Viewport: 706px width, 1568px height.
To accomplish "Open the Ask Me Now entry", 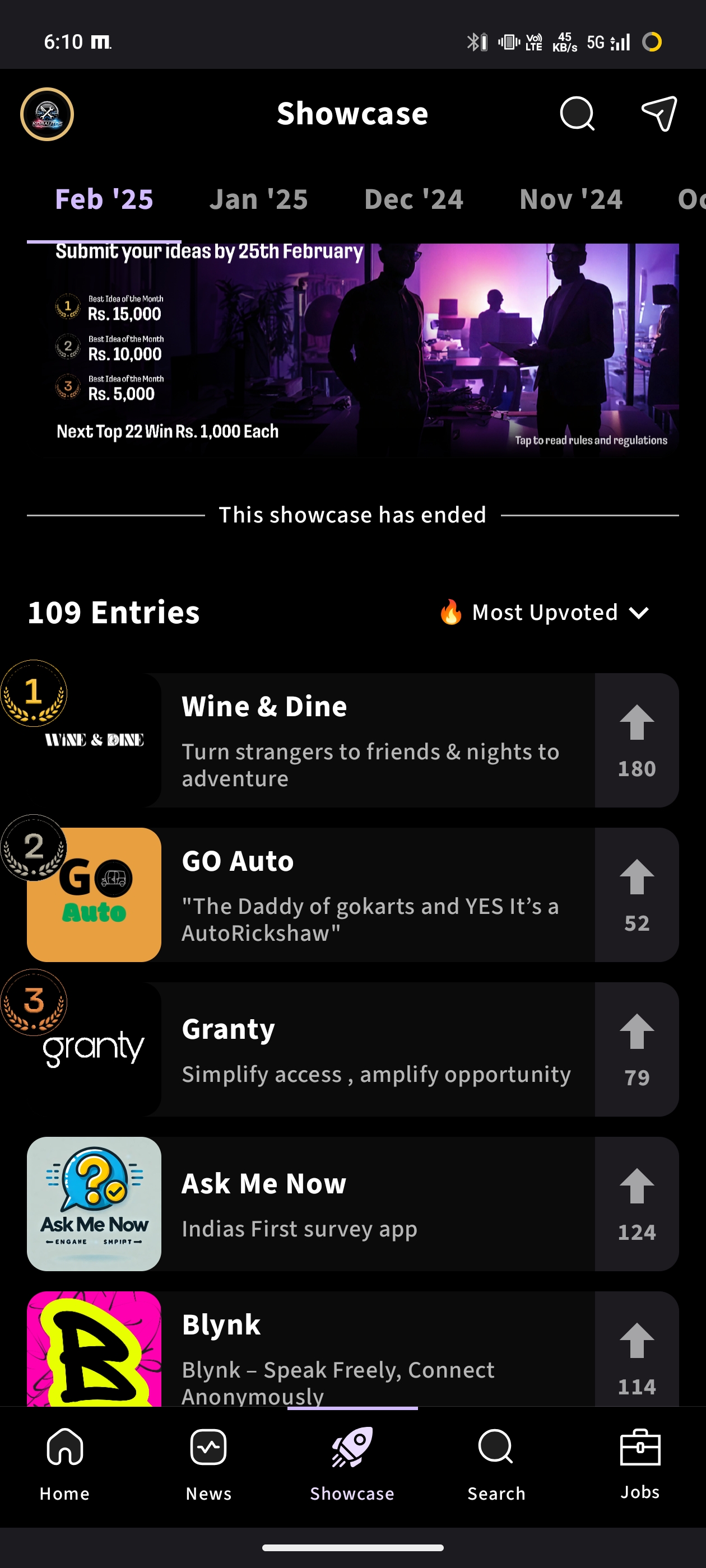I will pyautogui.click(x=378, y=1204).
